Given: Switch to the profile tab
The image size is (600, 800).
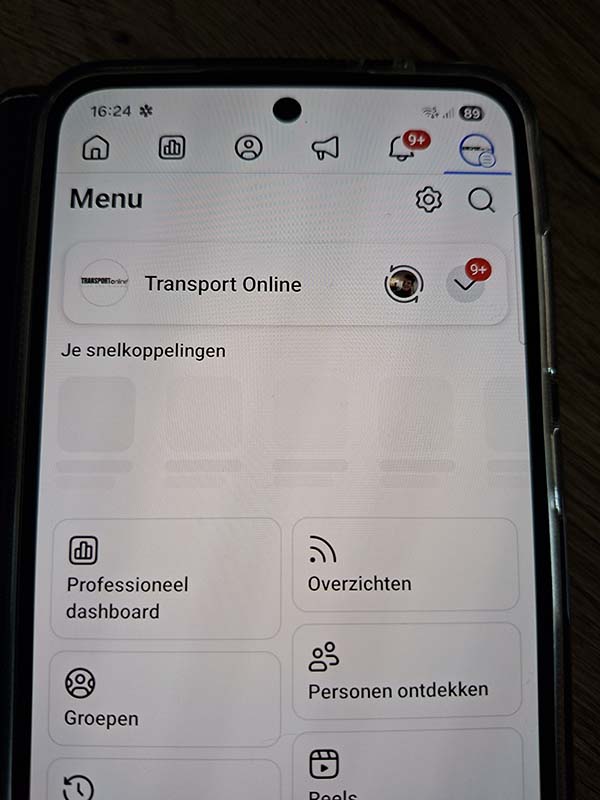Looking at the screenshot, I should click(x=248, y=148).
